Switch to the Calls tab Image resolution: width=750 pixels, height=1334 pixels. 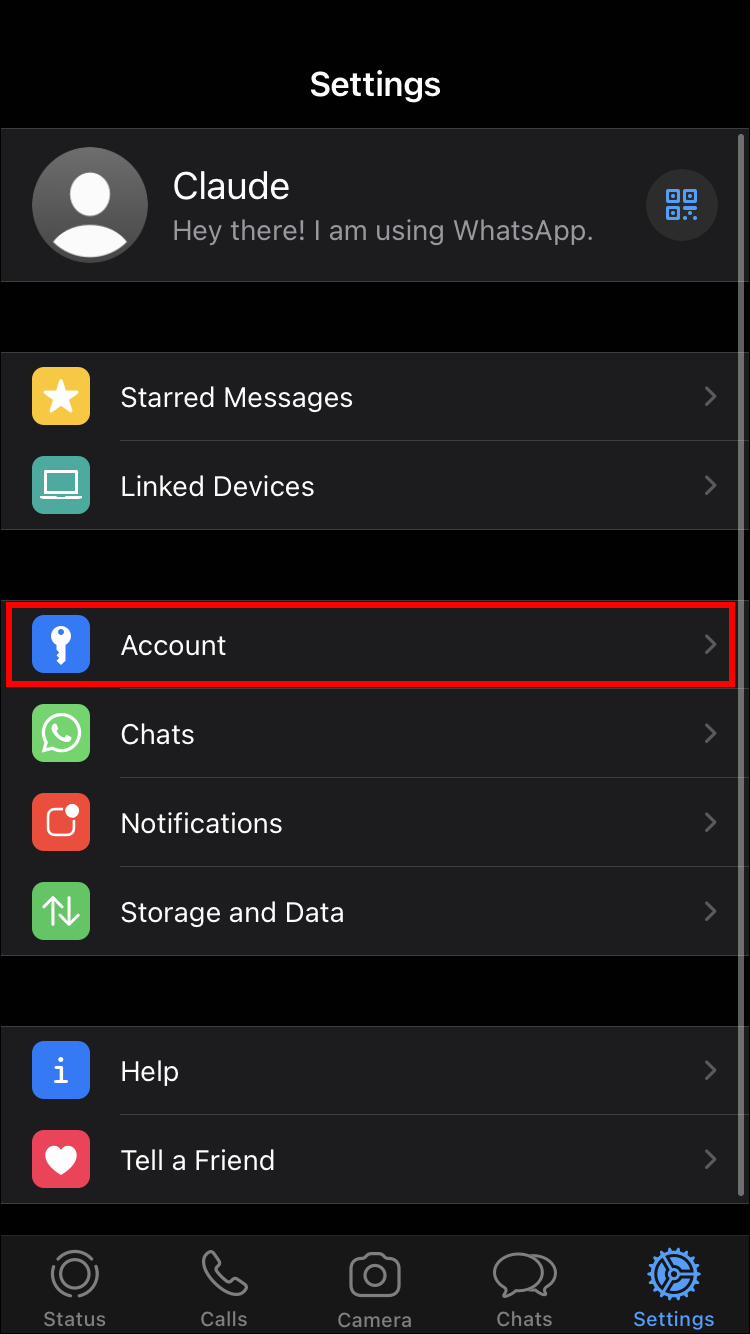[x=224, y=1288]
